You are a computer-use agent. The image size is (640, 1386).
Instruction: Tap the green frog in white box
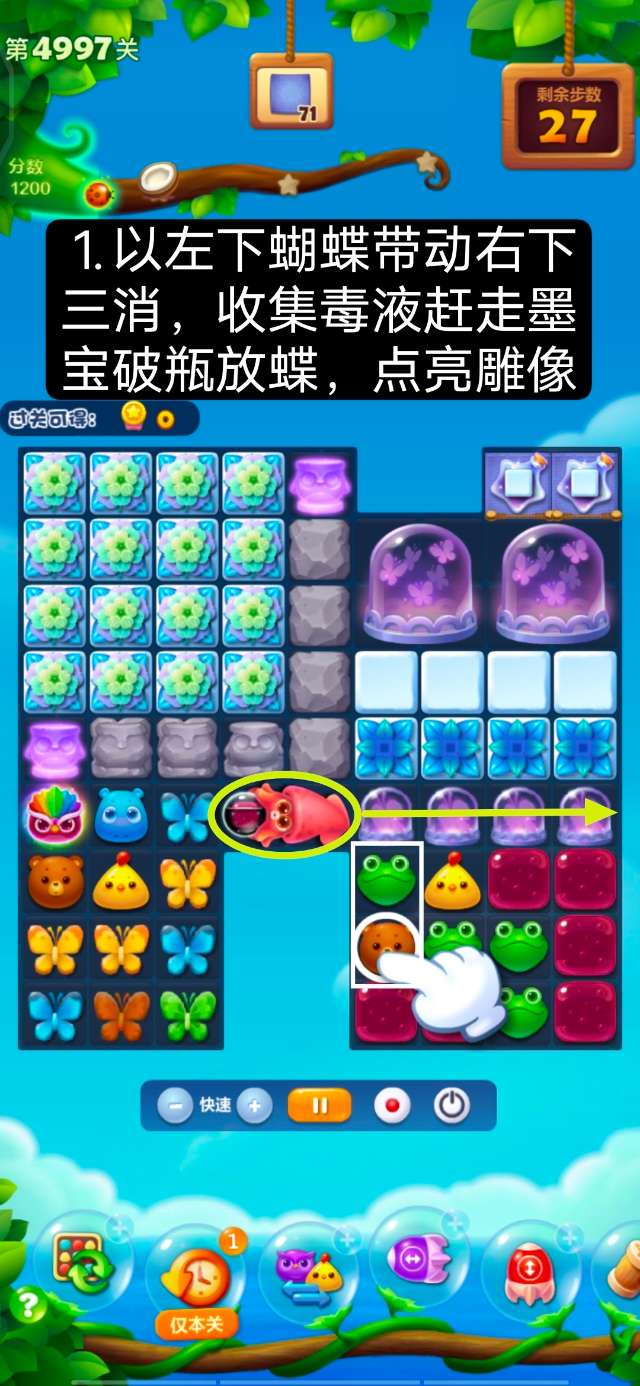click(386, 878)
